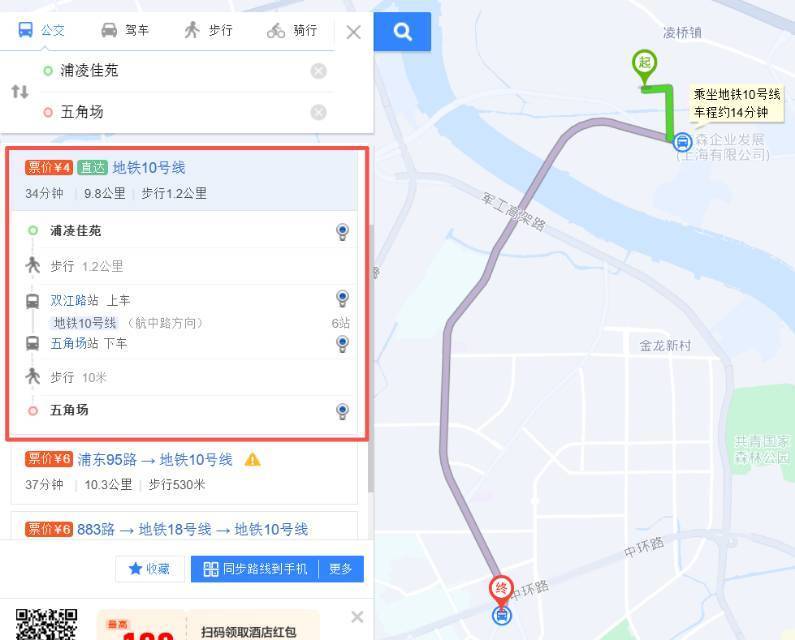Locate 双江路站 on the map
Image resolution: width=795 pixels, height=640 pixels.
coord(342,298)
